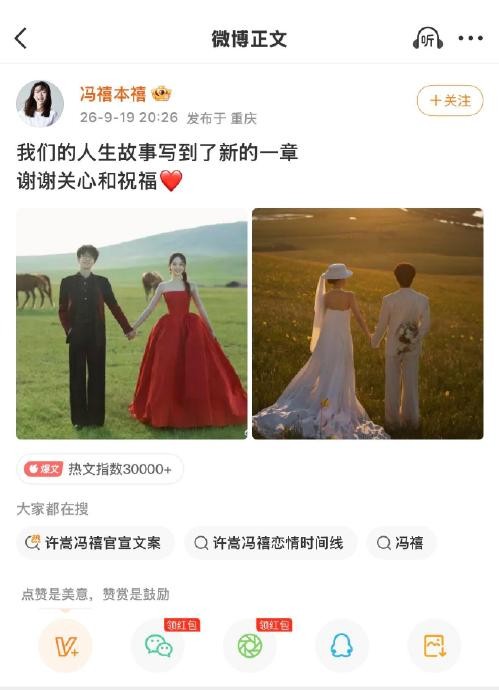Share to WeChat Moments
The width and height of the screenshot is (499, 690).
(x=250, y=646)
